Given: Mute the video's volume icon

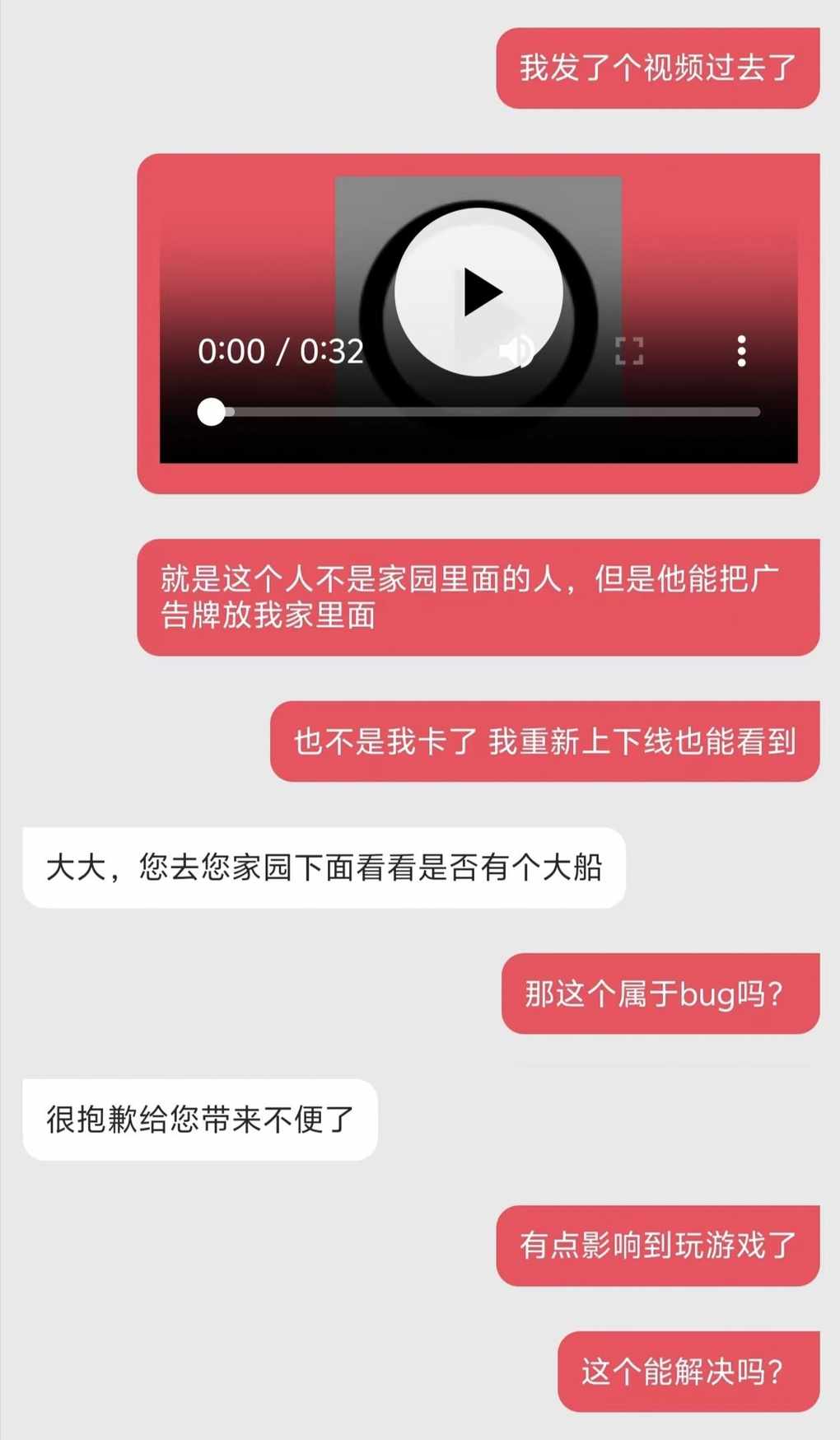Looking at the screenshot, I should pyautogui.click(x=517, y=351).
